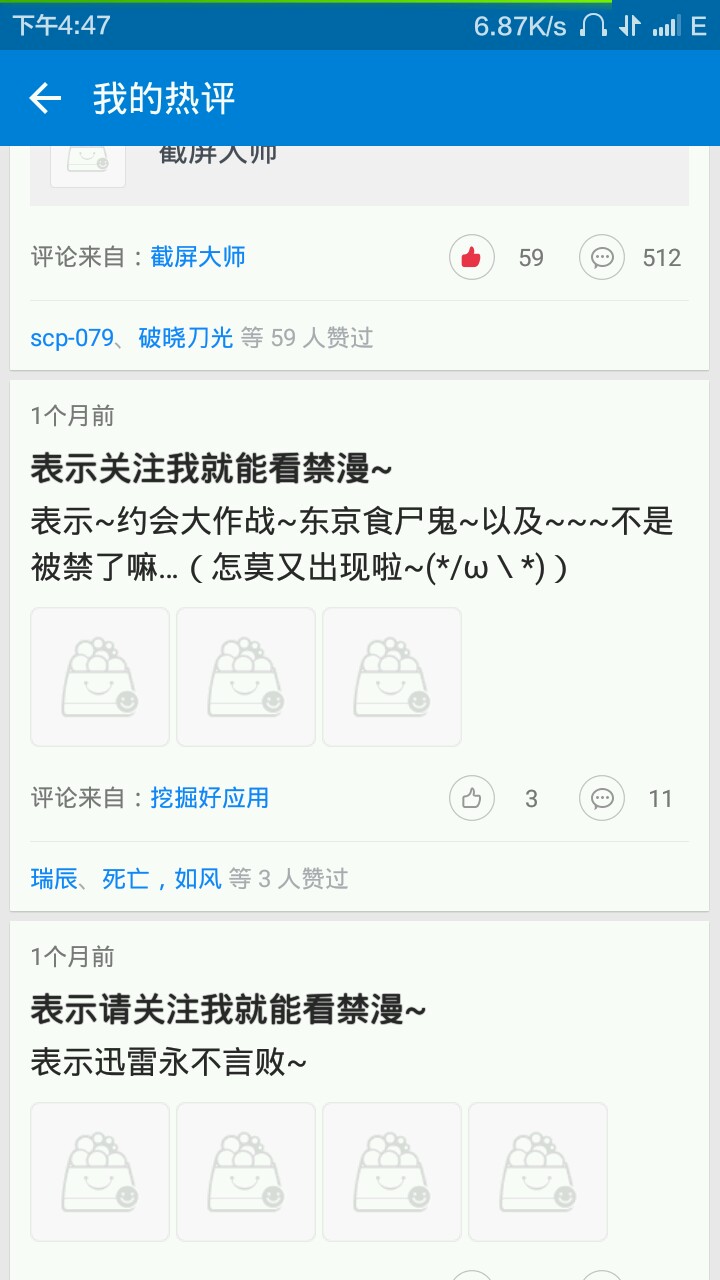
Task: Open 破晓刀光's profile link
Action: (186, 338)
